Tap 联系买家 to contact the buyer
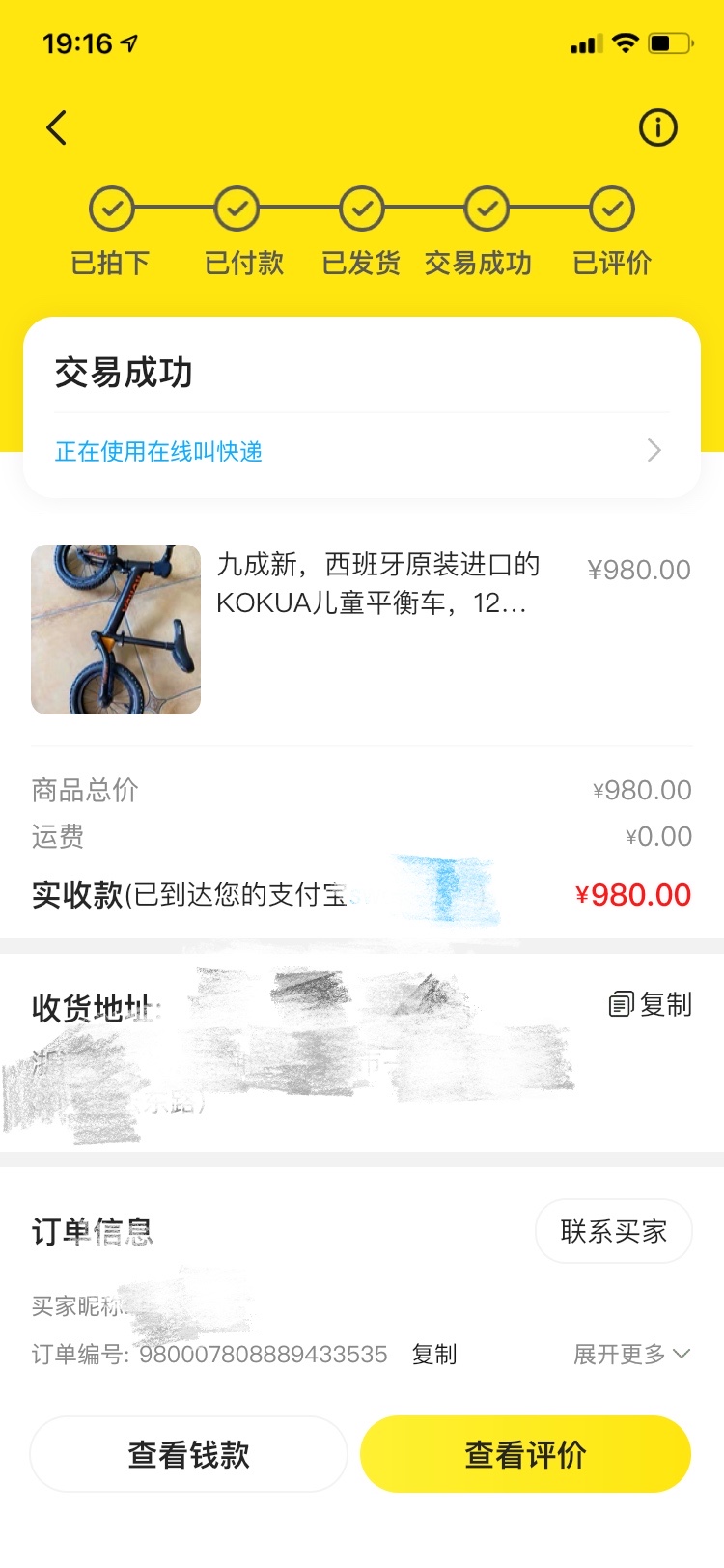 [614, 1231]
